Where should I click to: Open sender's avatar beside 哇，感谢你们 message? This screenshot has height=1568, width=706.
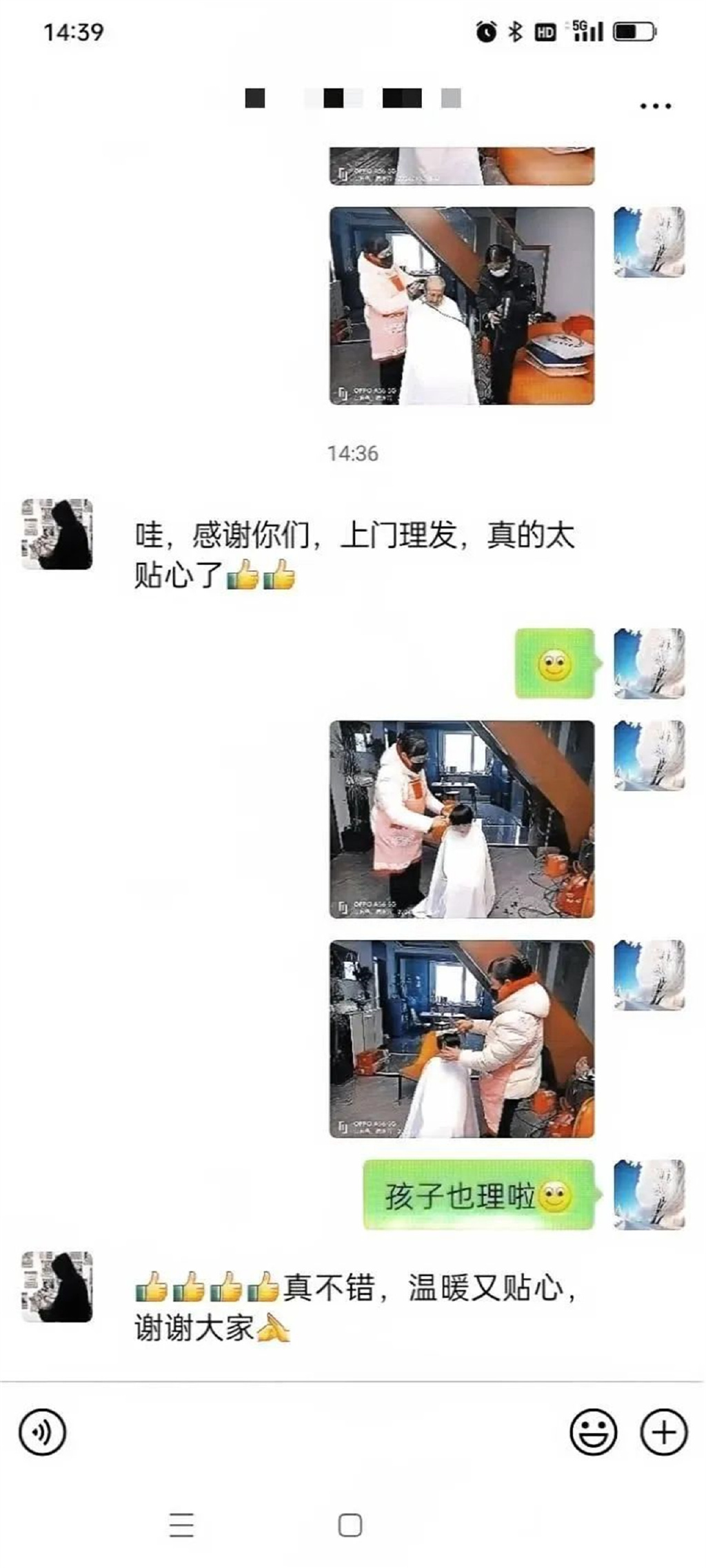point(57,534)
